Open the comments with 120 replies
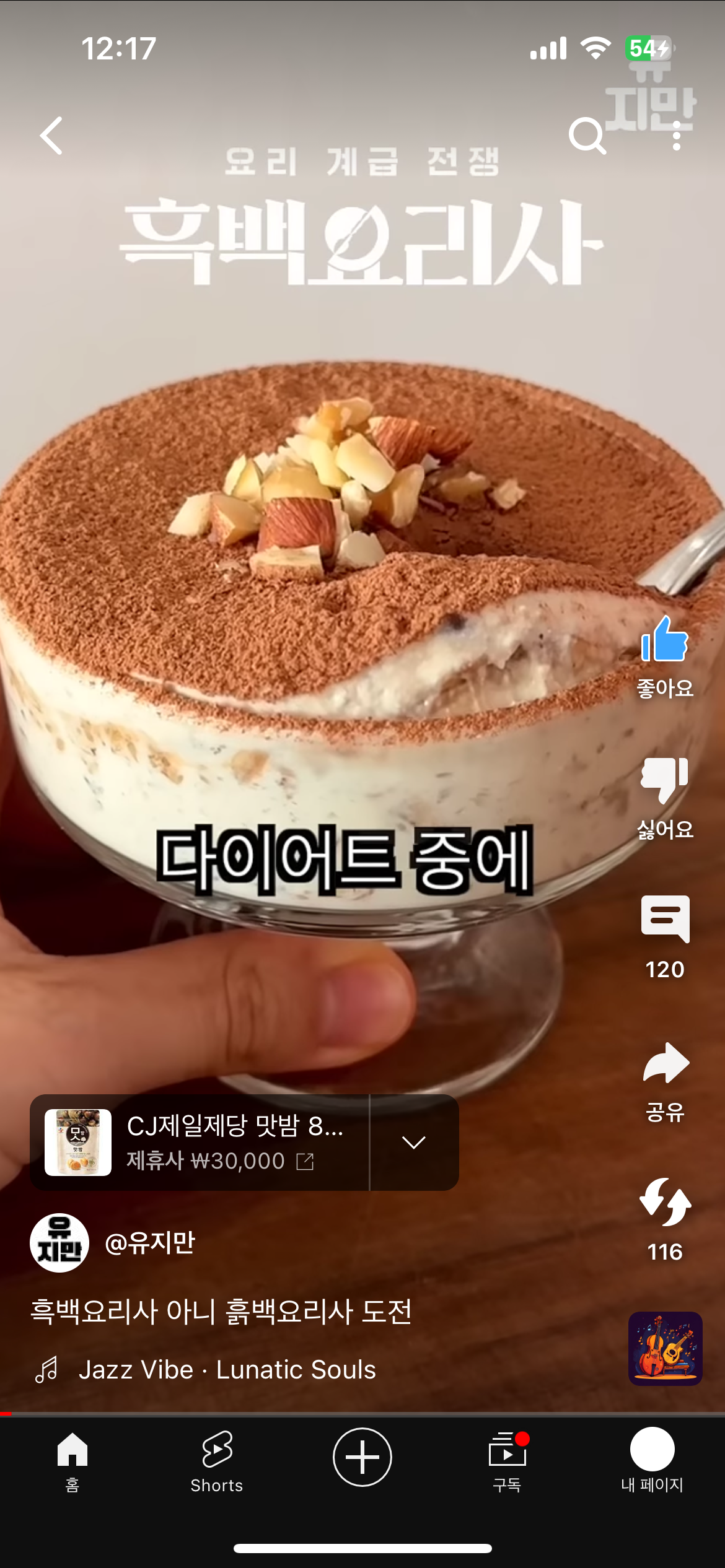 point(664,919)
